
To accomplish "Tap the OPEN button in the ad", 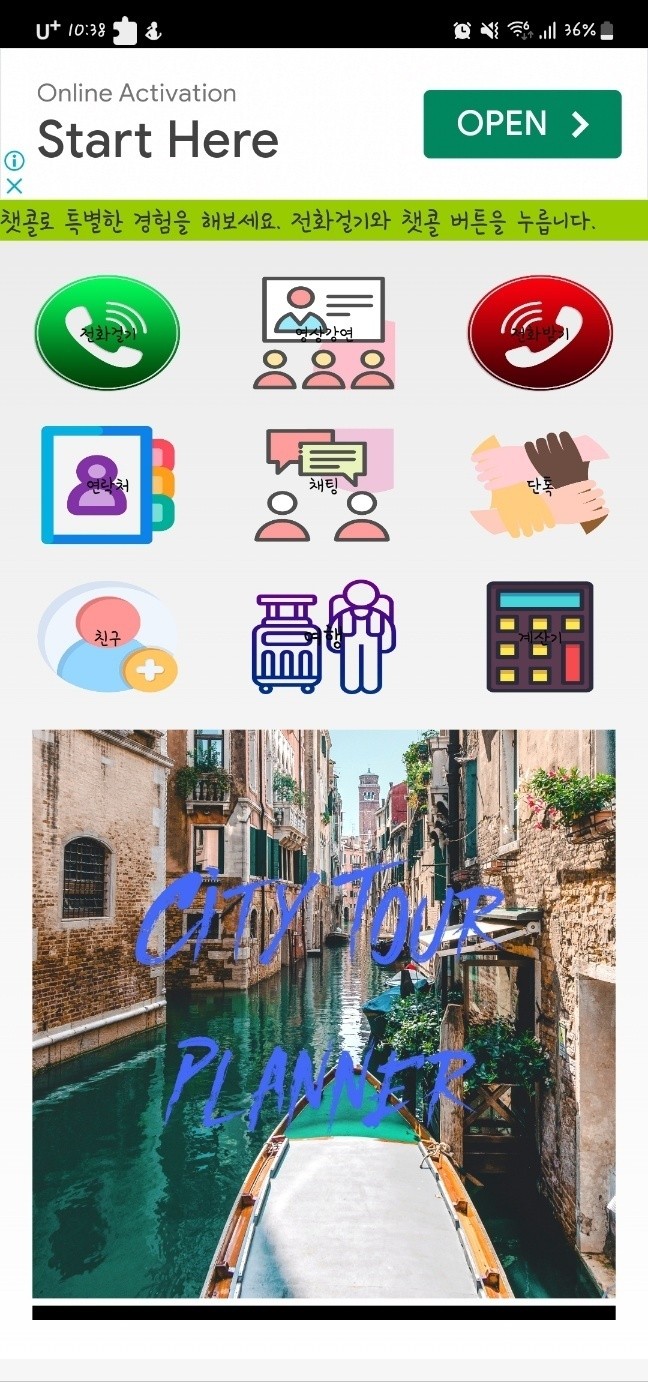I will click(x=522, y=124).
